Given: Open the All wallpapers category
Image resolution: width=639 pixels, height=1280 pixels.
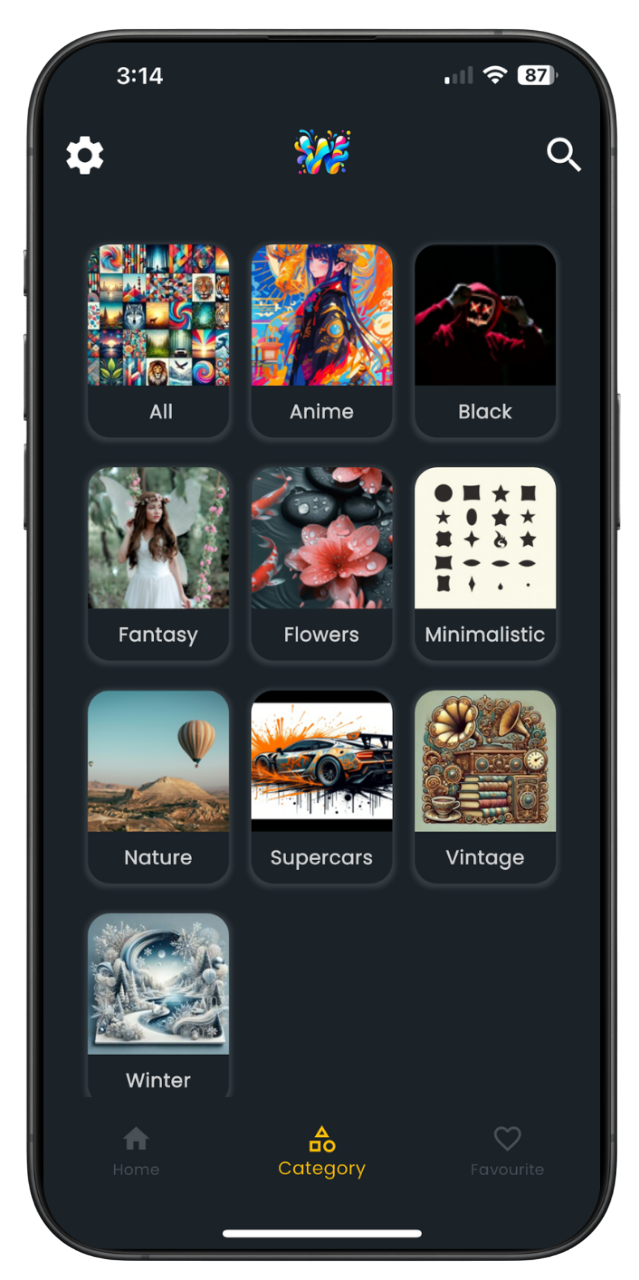Looking at the screenshot, I should click(159, 340).
